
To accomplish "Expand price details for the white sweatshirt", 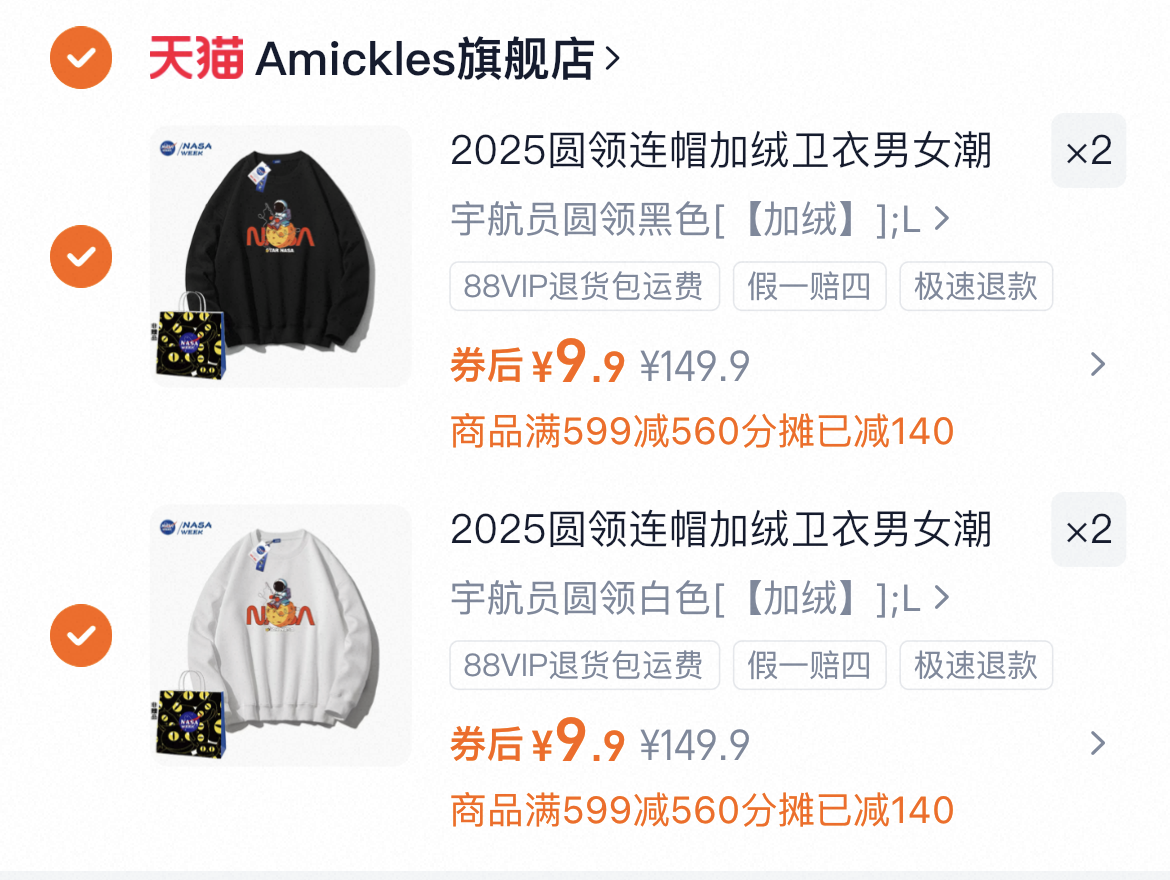I will click(x=1098, y=743).
